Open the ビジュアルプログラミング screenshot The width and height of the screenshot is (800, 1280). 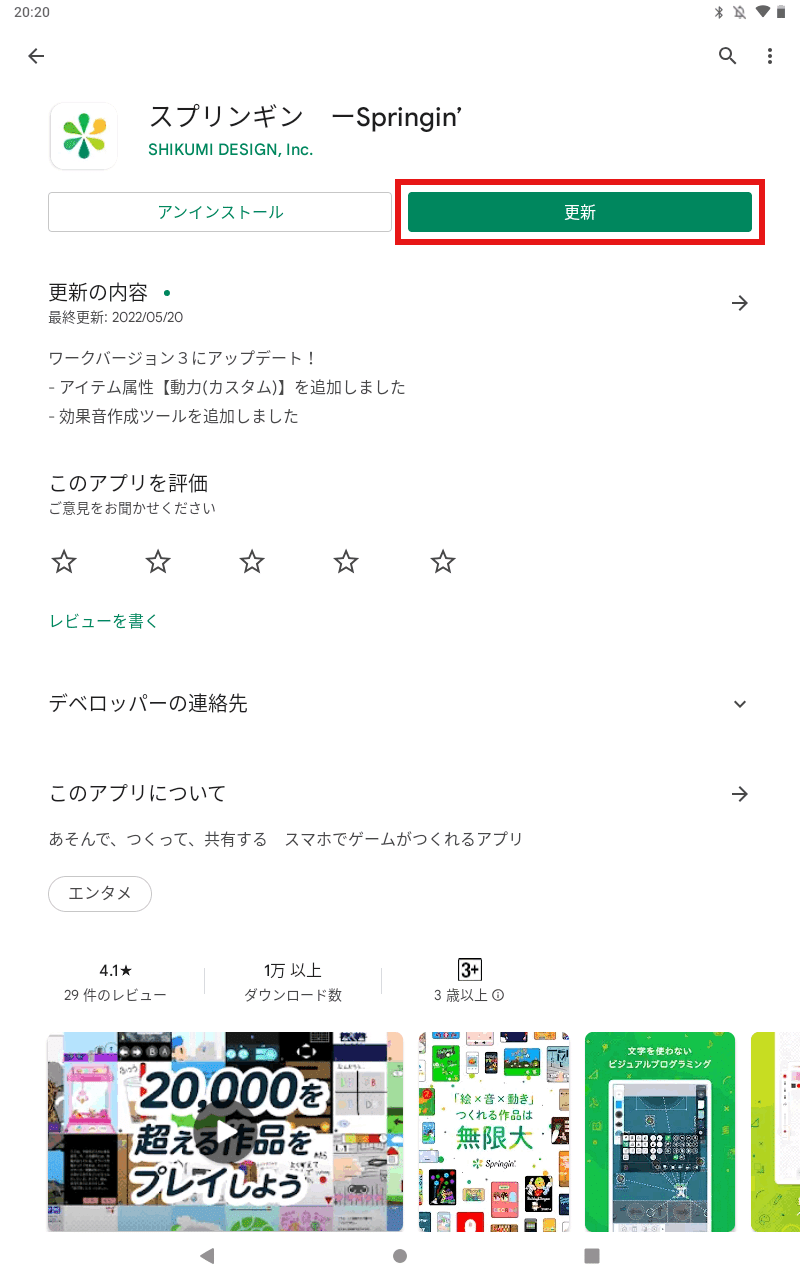click(660, 1131)
